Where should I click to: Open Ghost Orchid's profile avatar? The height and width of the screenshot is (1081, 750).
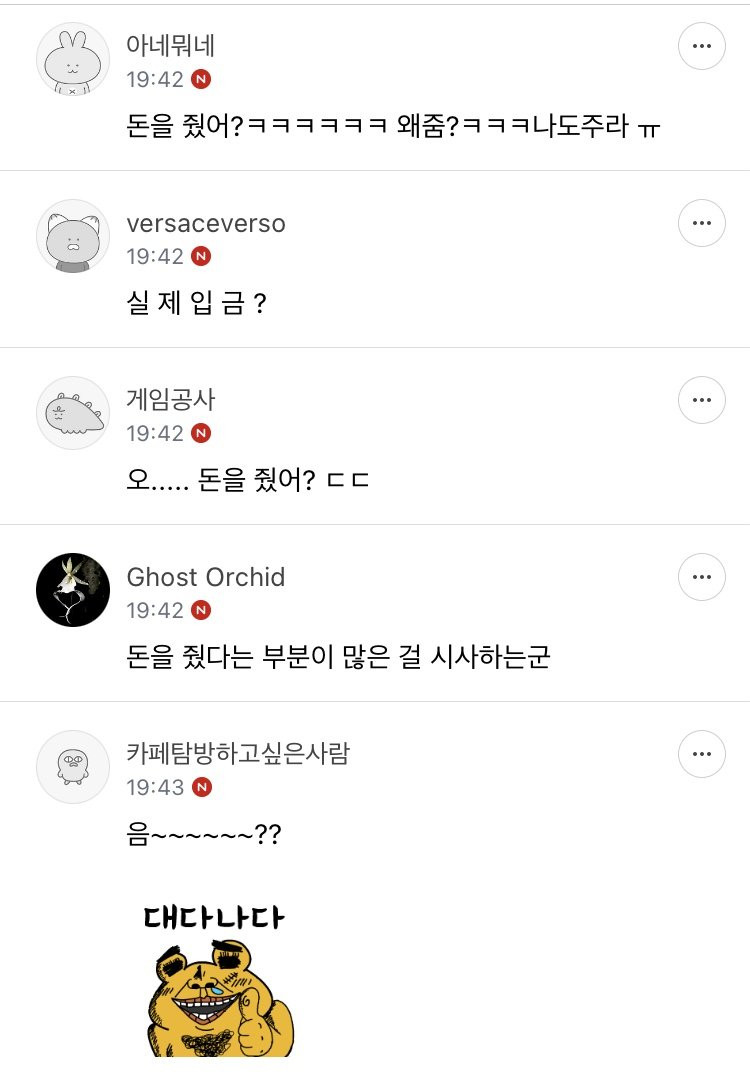(x=73, y=590)
